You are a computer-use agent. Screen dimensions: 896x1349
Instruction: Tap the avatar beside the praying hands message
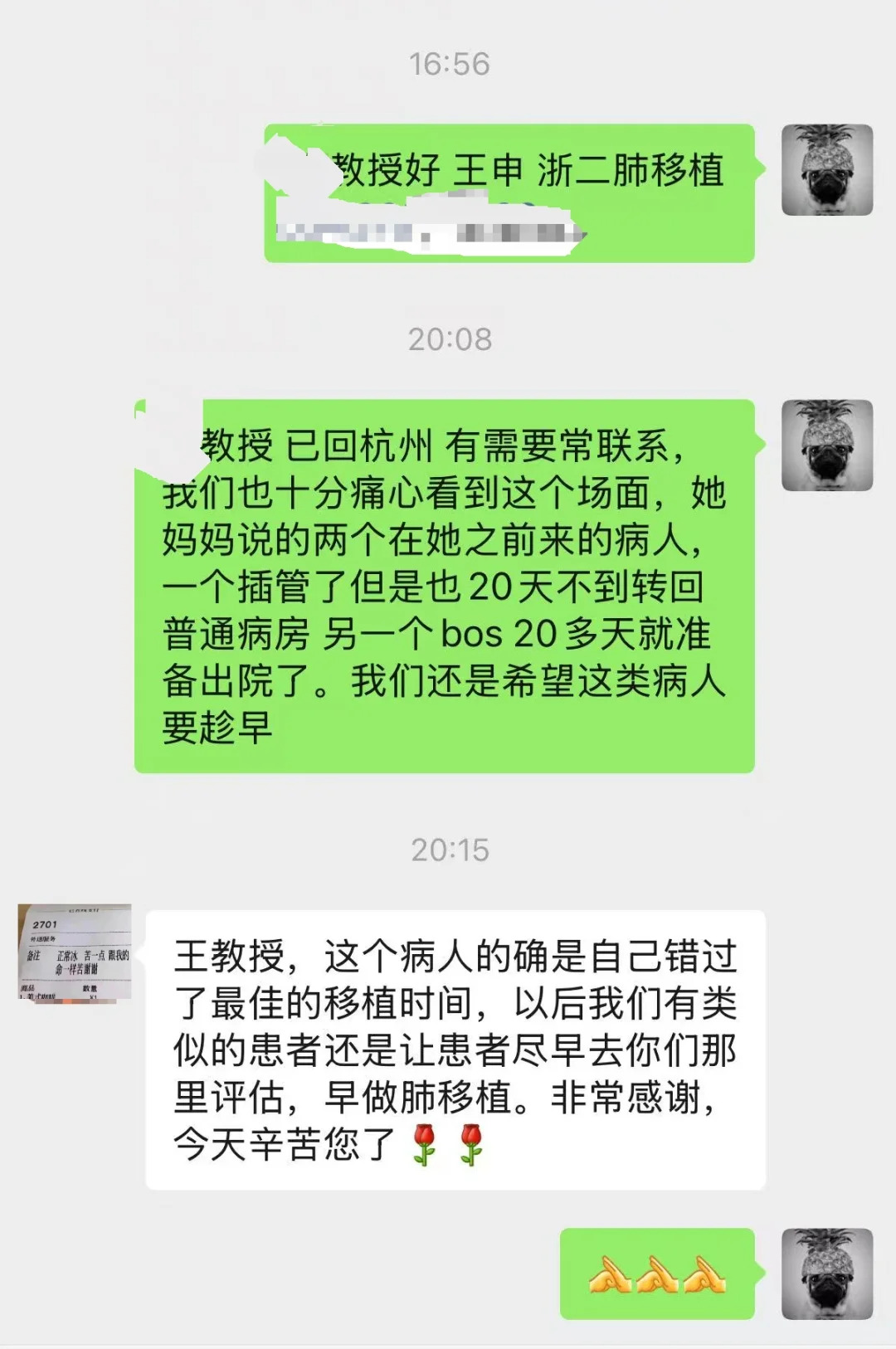[x=827, y=1274]
